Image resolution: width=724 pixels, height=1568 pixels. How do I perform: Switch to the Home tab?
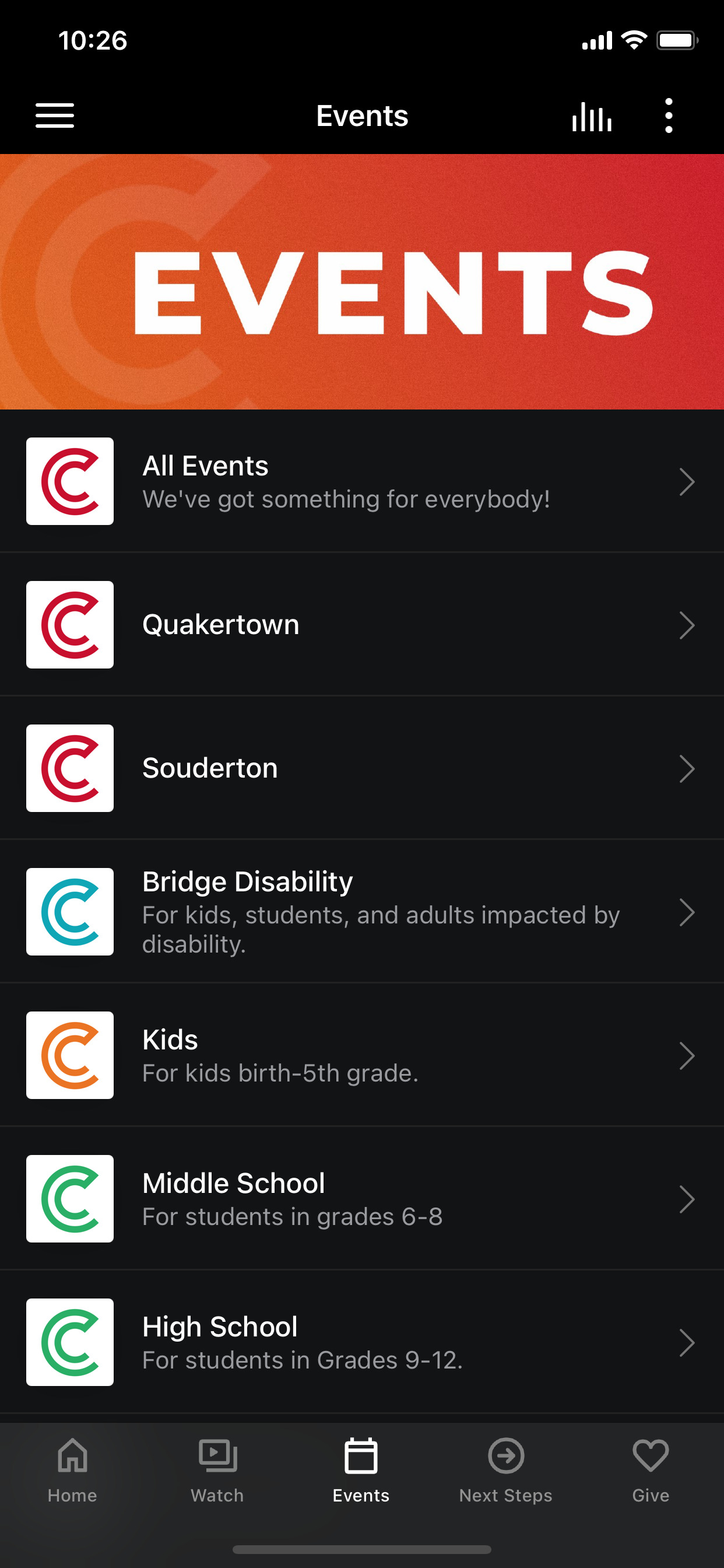[x=72, y=1471]
